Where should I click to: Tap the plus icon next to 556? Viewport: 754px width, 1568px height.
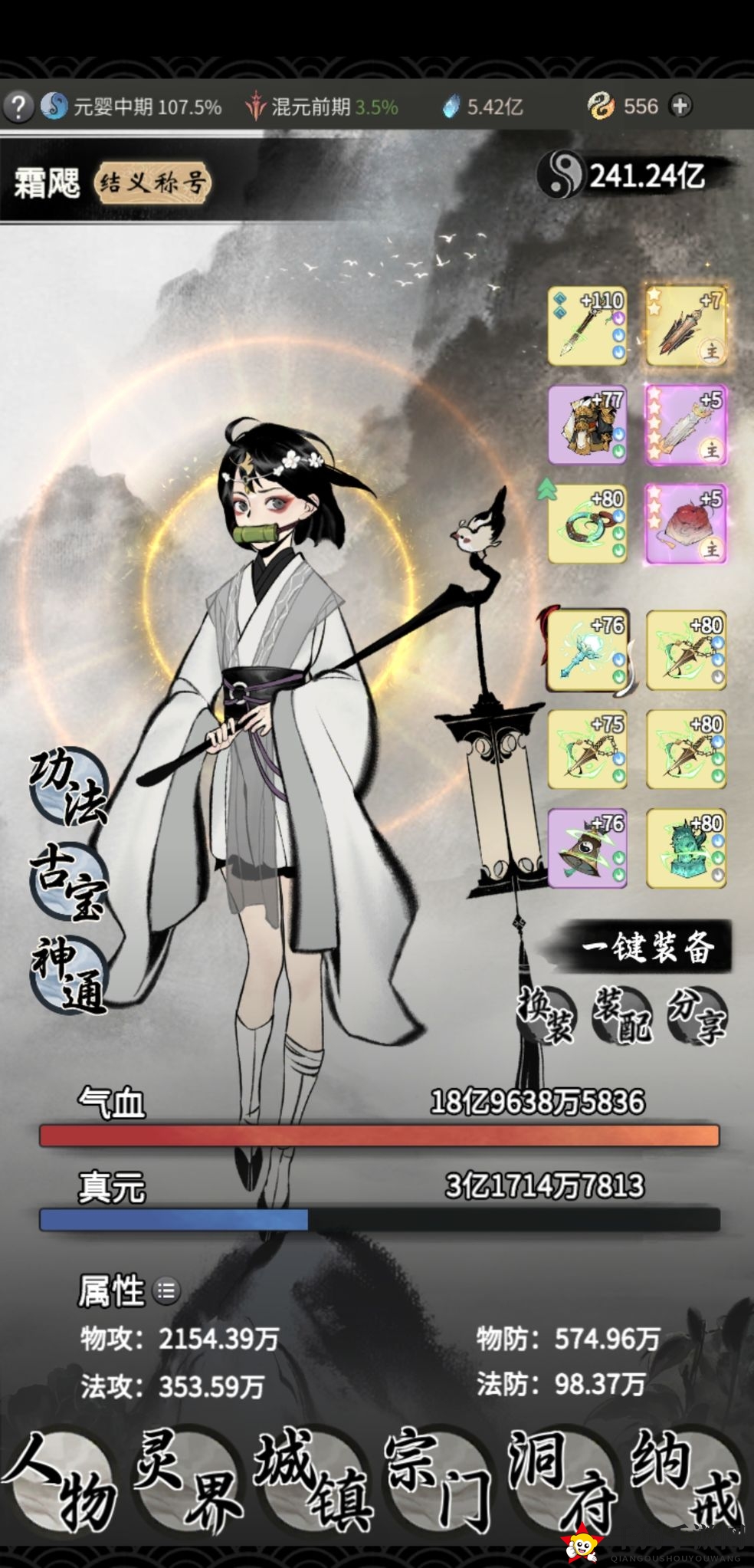tap(680, 106)
